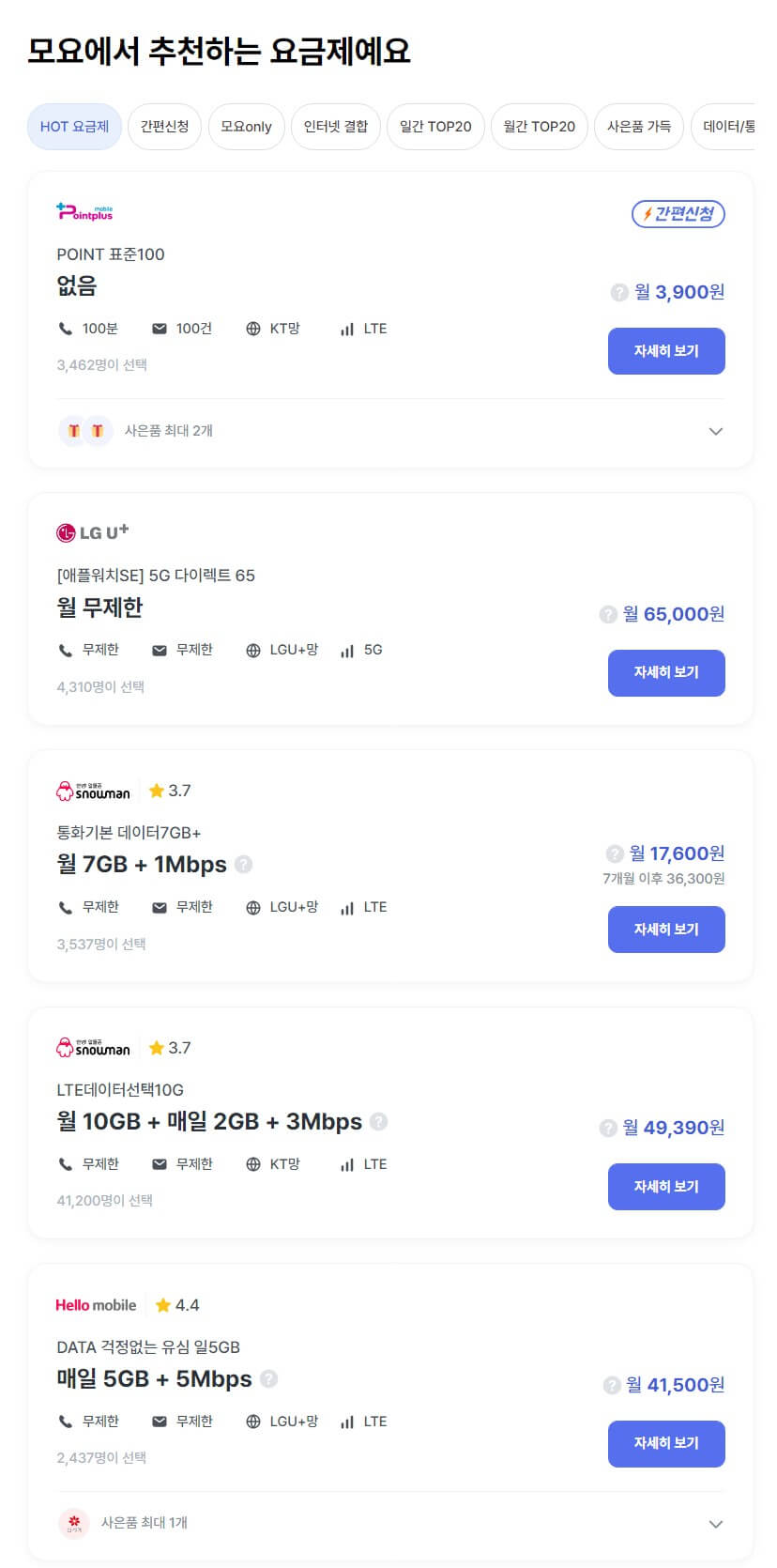Click 자세히 보기 on the Hello mobile plan
Image resolution: width=777 pixels, height=1568 pixels.
[666, 1443]
